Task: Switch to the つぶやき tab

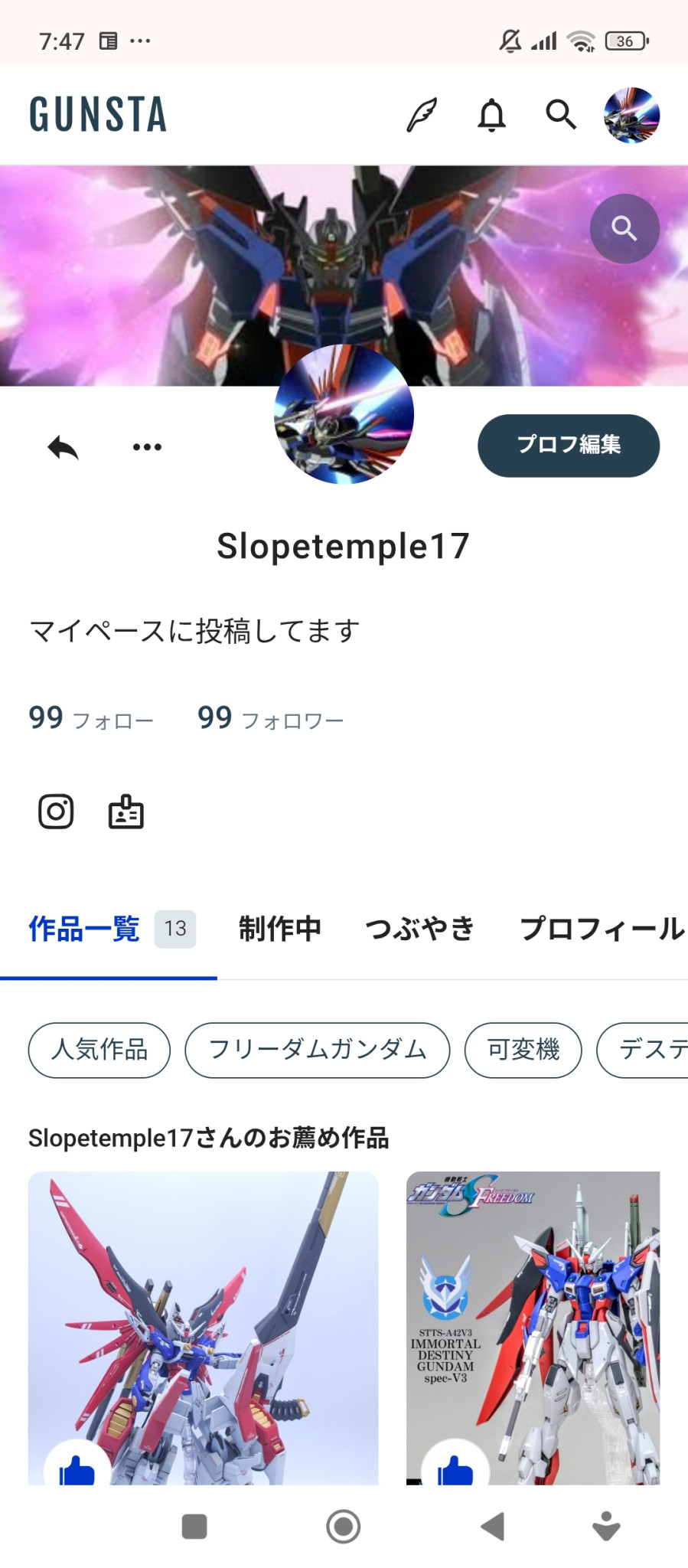Action: tap(420, 929)
